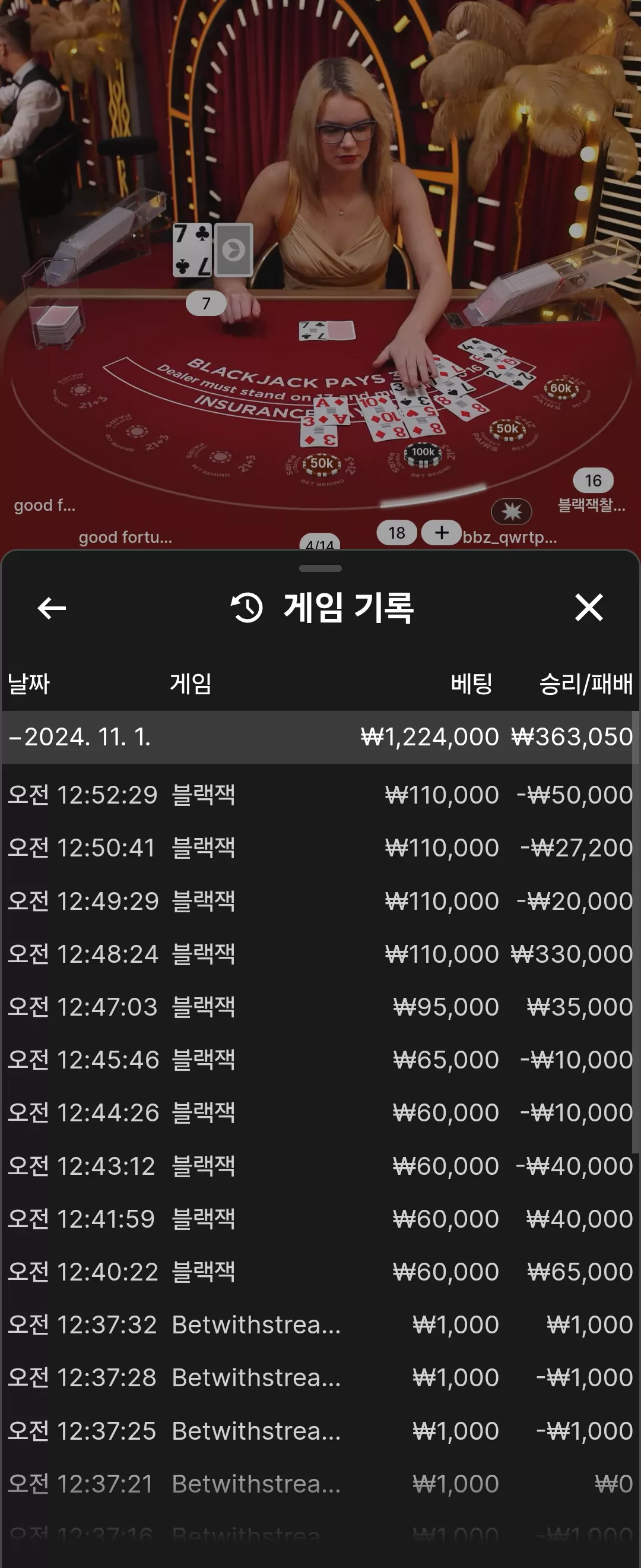Go back from the 게임 기록 panel
The height and width of the screenshot is (1568, 641).
[52, 608]
